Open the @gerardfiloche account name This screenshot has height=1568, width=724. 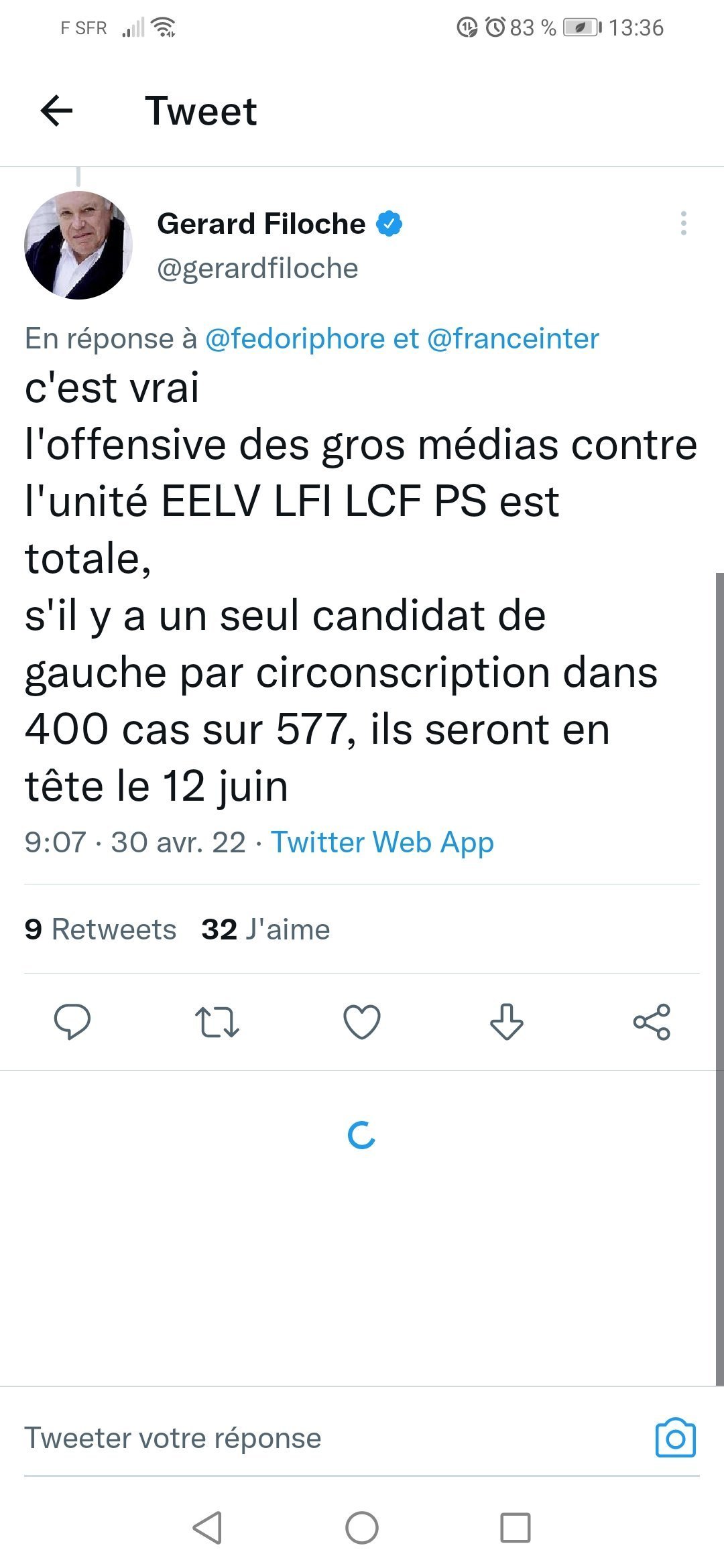coord(257,269)
